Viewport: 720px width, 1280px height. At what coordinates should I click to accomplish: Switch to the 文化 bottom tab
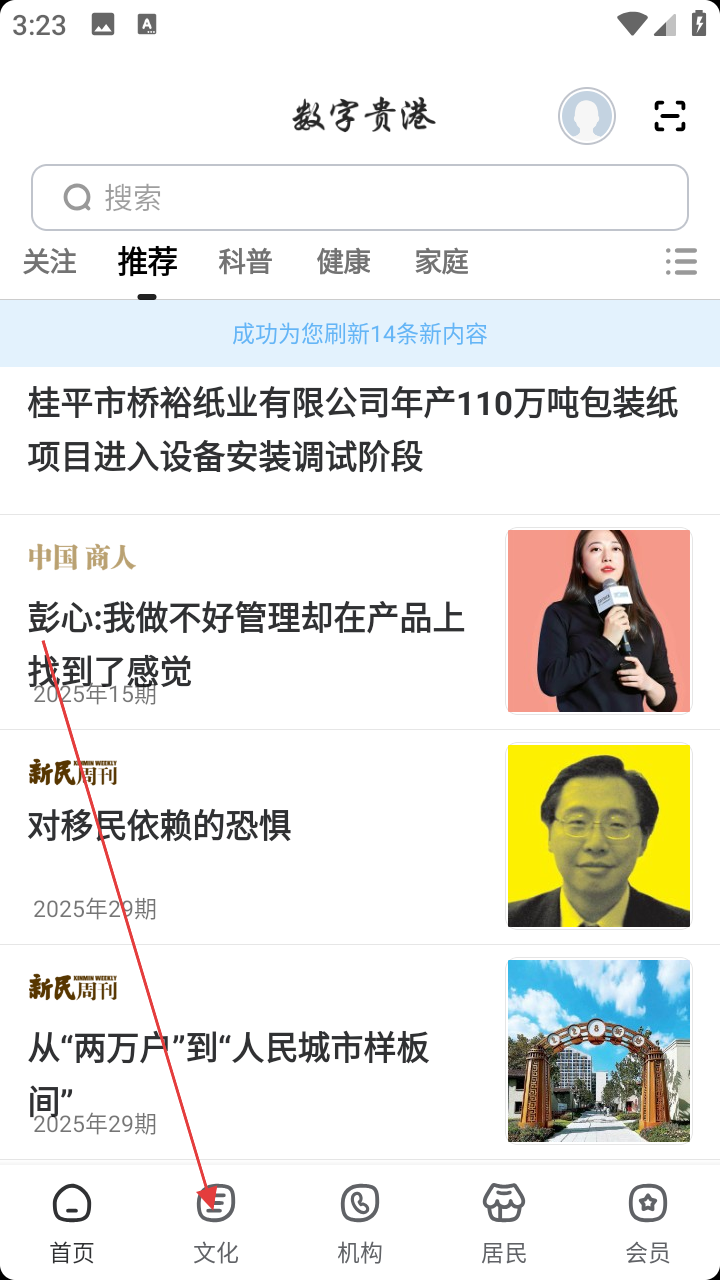216,1223
